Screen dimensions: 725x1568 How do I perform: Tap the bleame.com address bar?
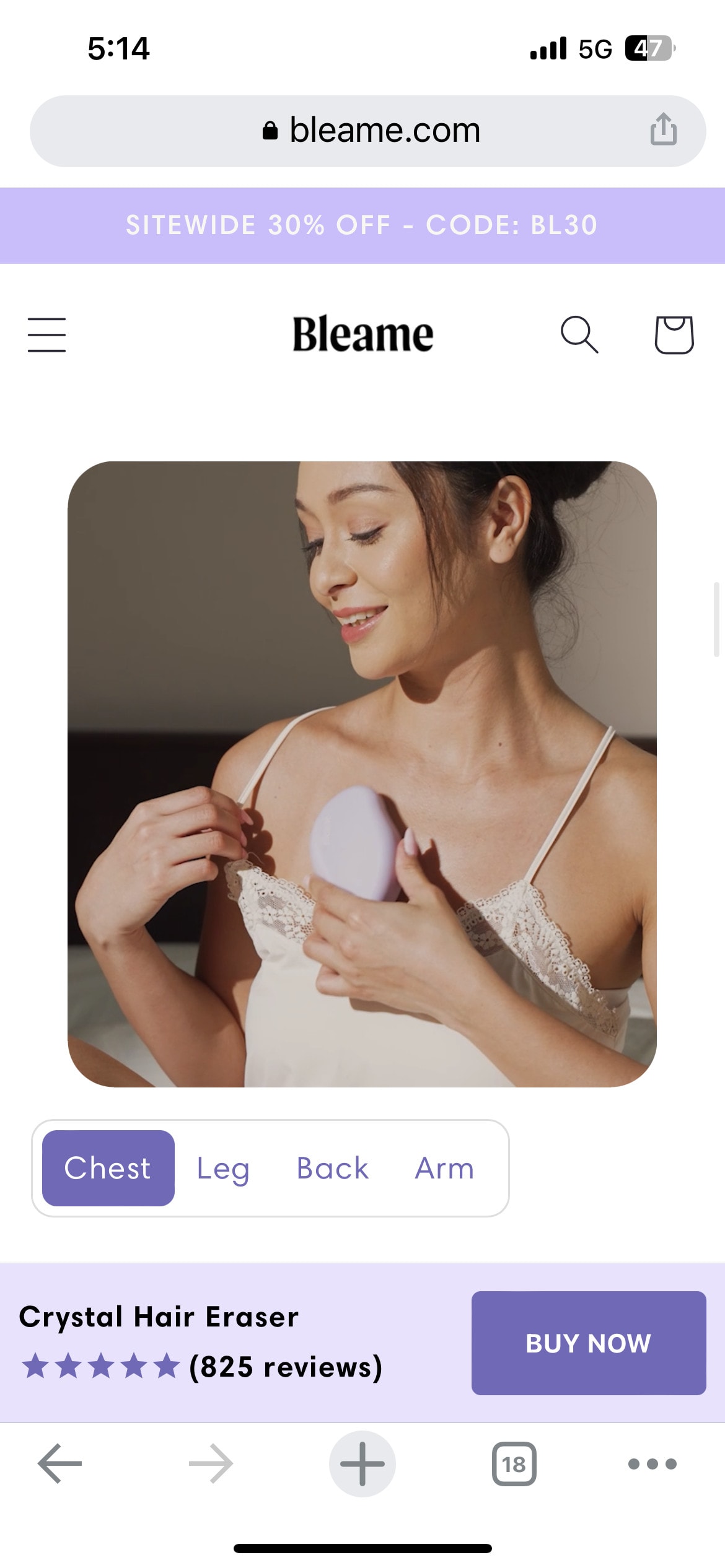click(368, 131)
